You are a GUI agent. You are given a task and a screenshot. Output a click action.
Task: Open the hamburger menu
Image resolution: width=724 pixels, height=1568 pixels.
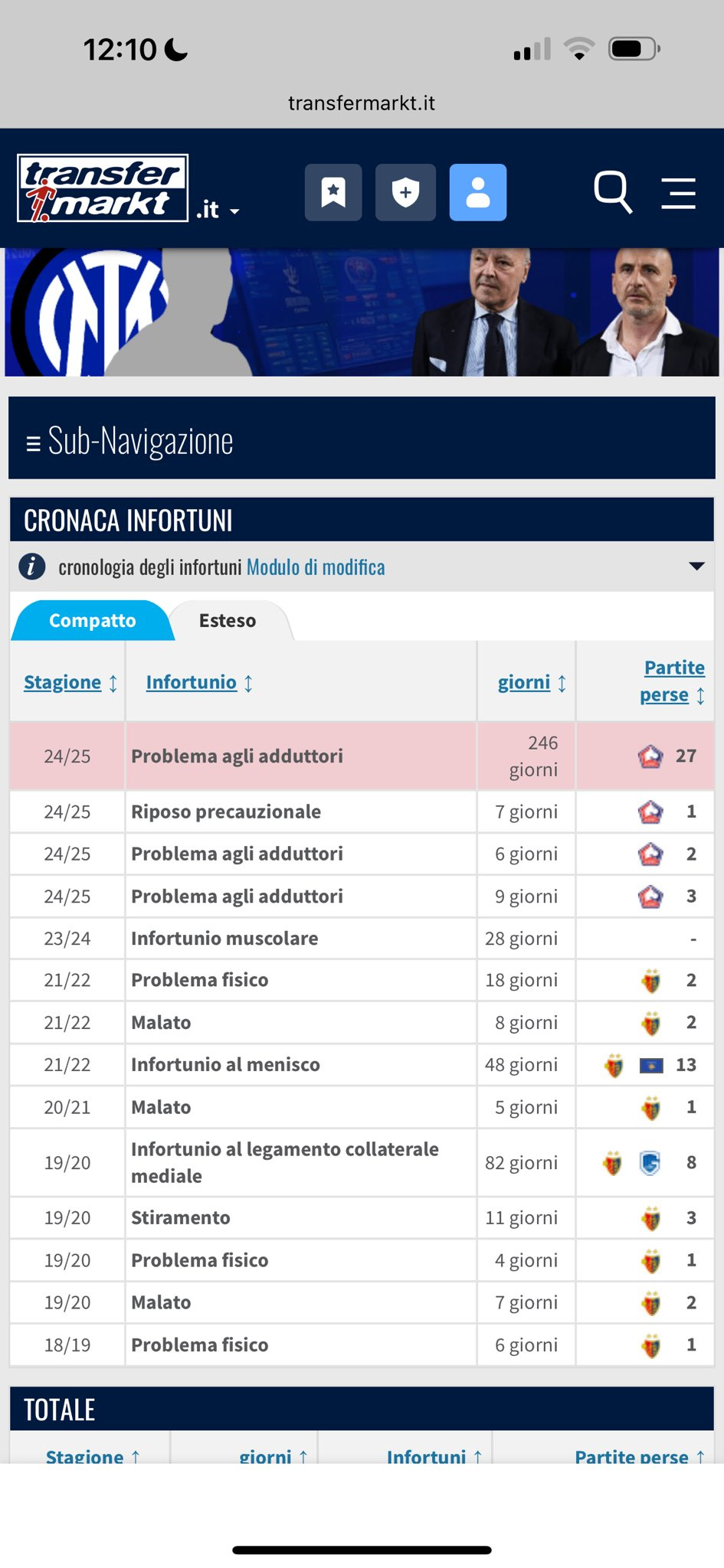click(679, 193)
